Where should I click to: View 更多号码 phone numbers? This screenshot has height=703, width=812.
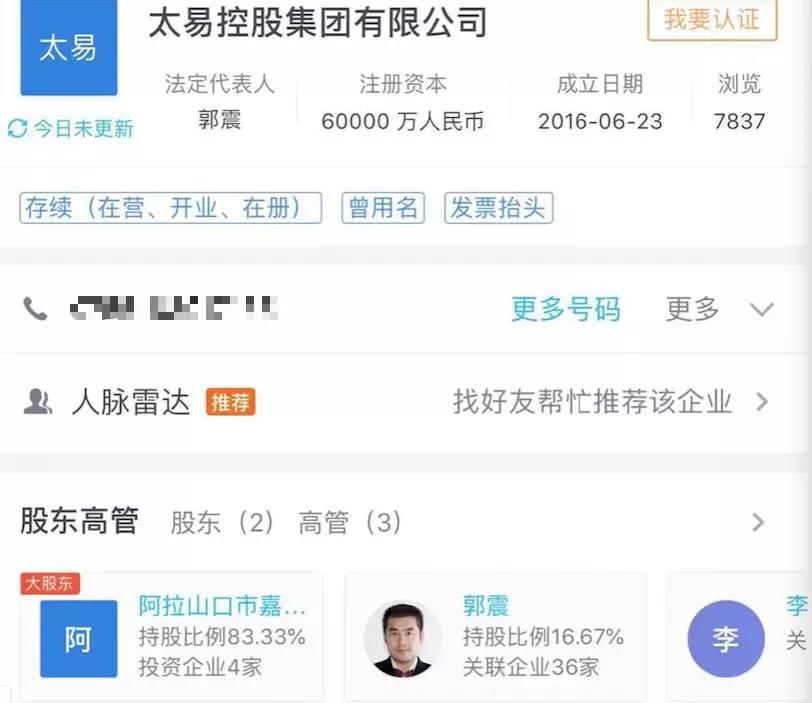tap(566, 309)
